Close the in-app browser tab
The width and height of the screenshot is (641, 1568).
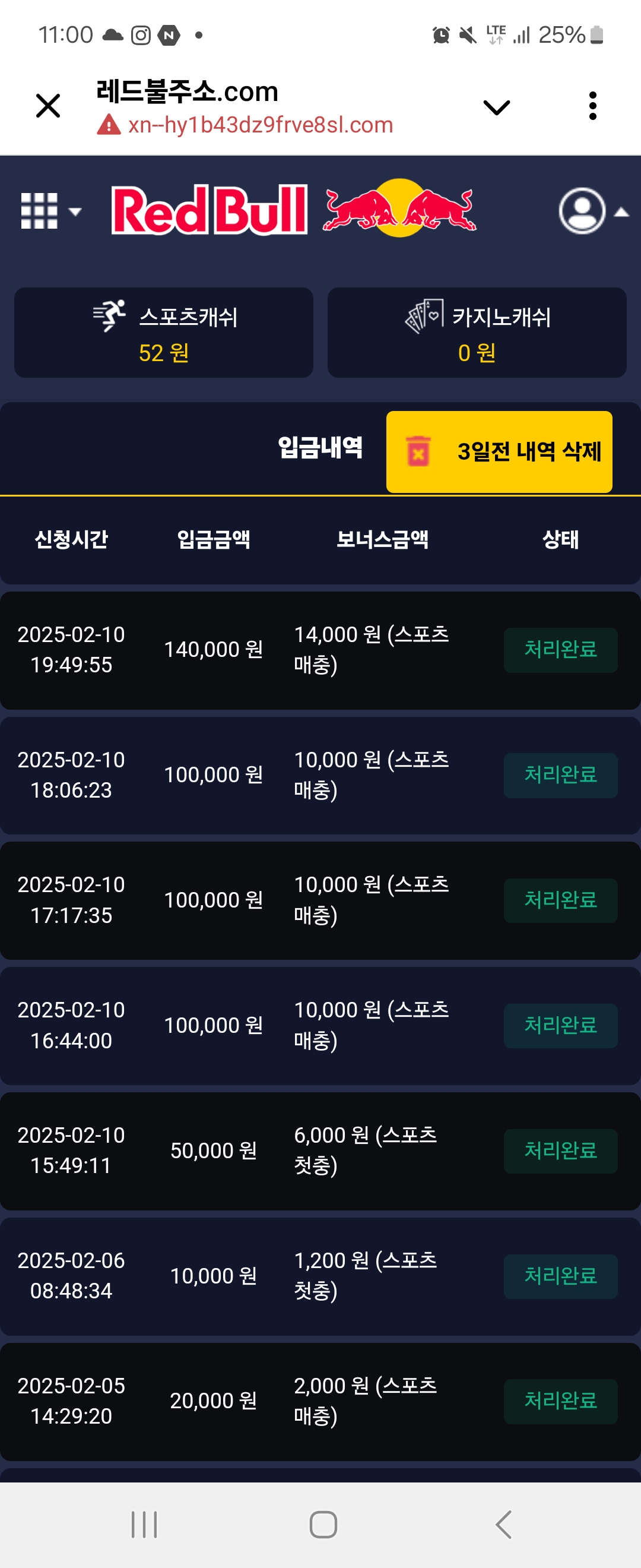click(48, 106)
